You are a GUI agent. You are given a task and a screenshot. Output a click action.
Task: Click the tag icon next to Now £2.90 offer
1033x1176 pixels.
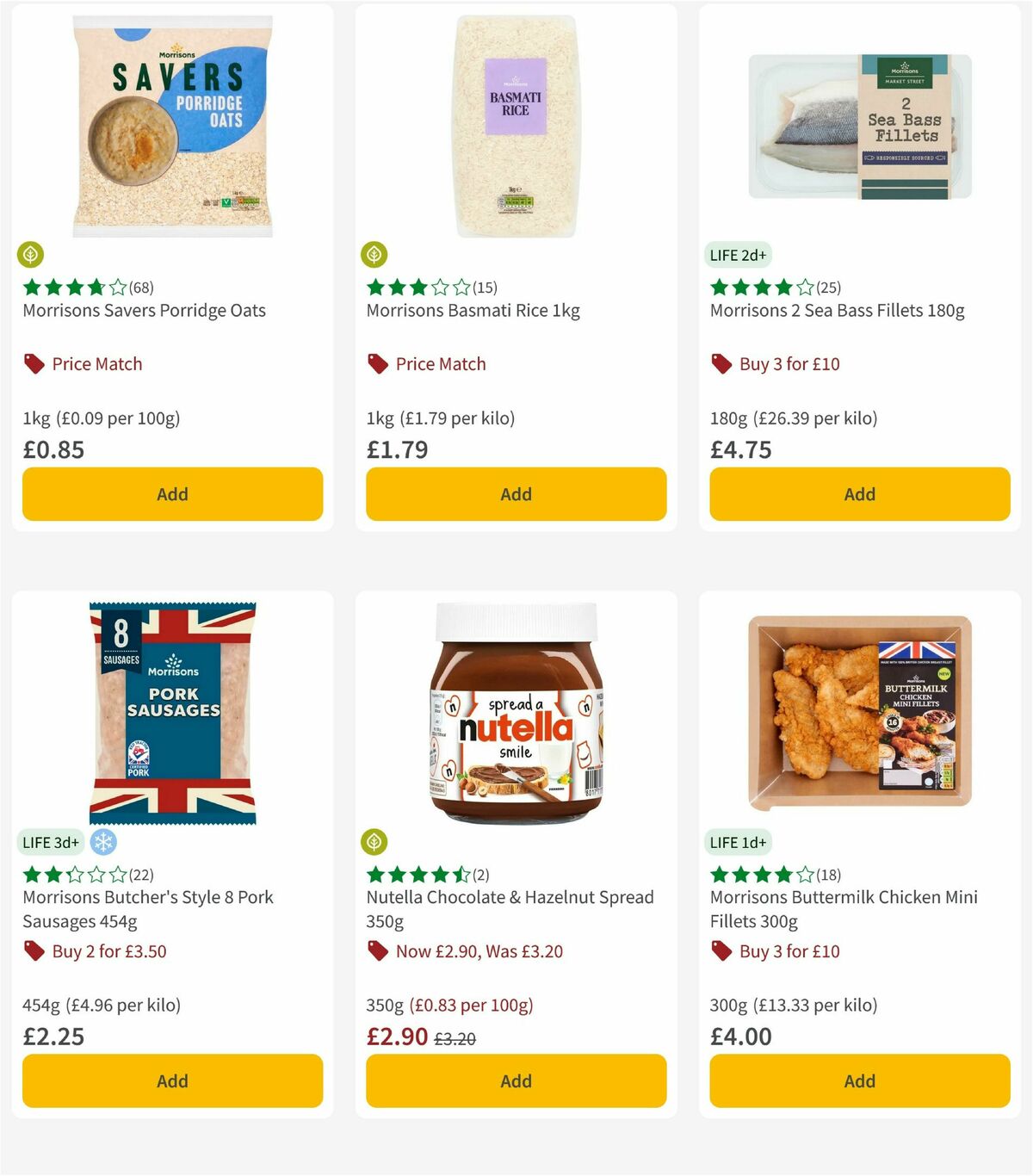point(377,950)
